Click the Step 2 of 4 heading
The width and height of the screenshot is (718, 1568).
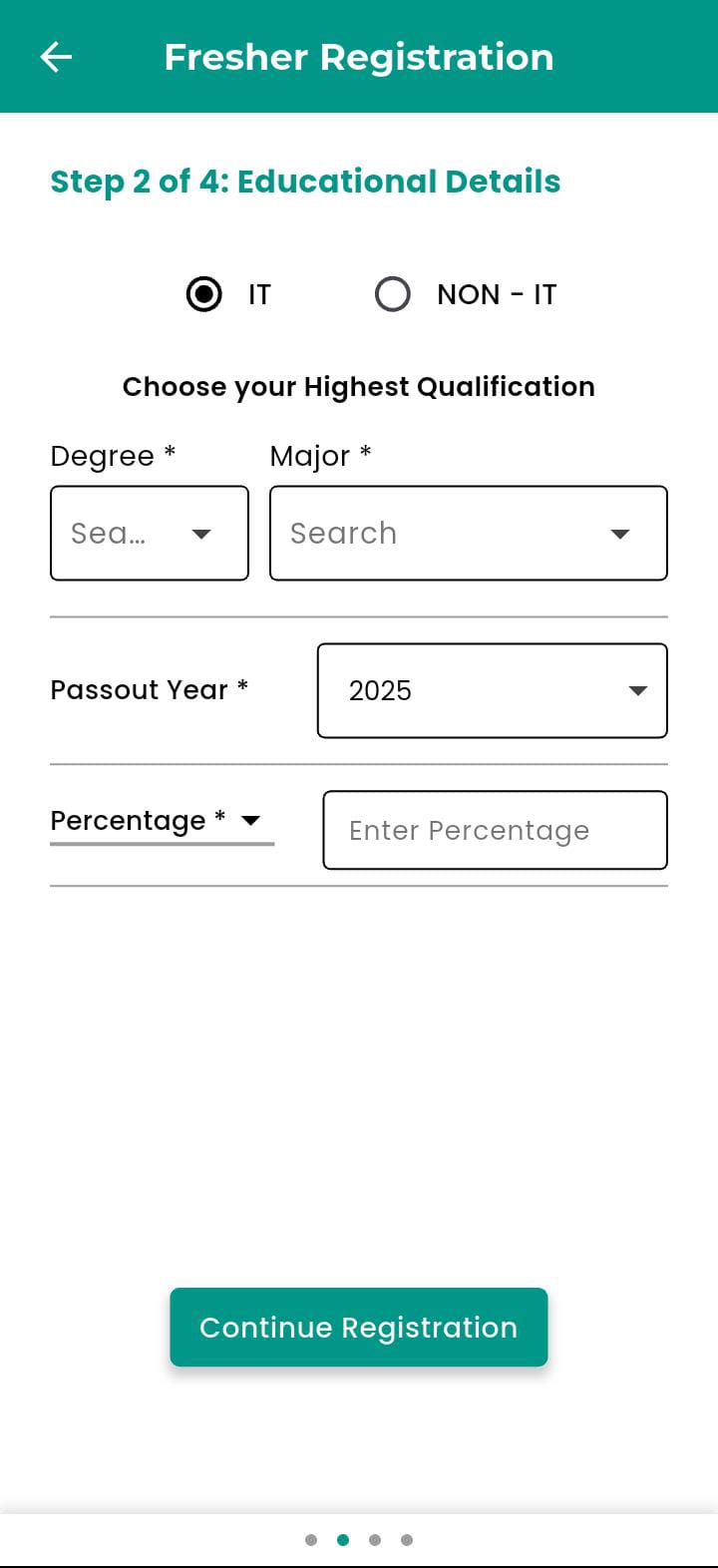[x=306, y=182]
